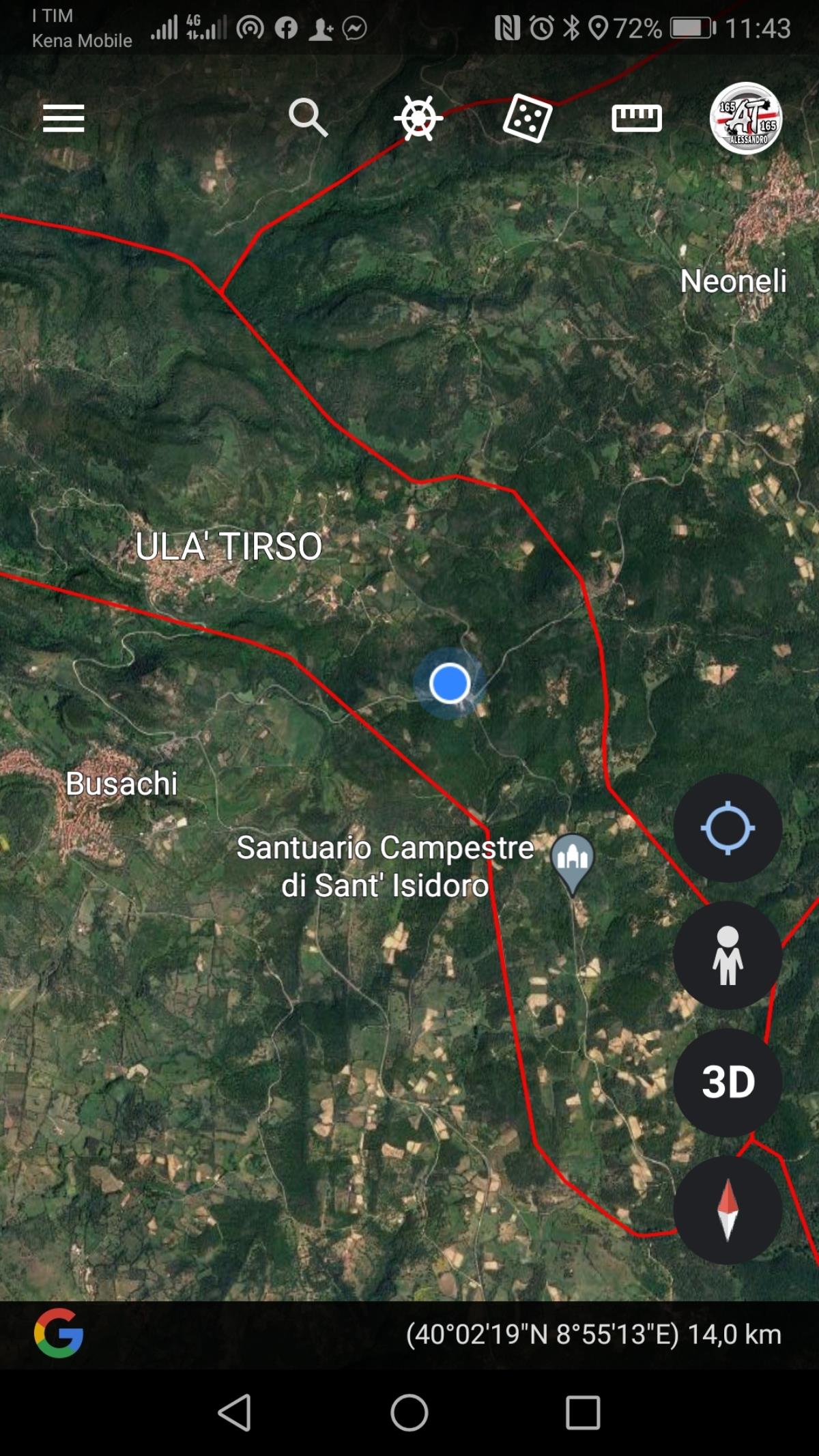Open the account profile picture
Viewport: 819px width, 1456px height.
pyautogui.click(x=745, y=118)
